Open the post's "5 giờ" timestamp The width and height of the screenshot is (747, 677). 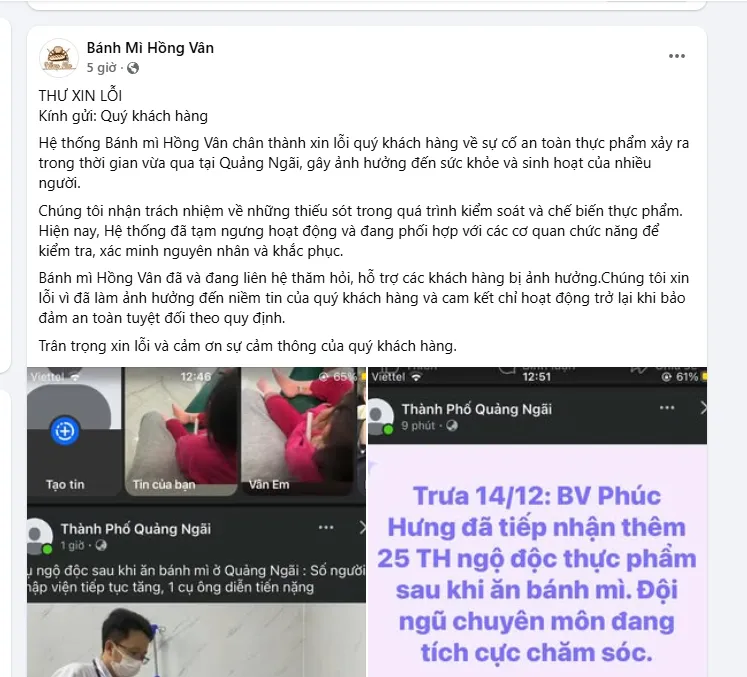pos(102,68)
